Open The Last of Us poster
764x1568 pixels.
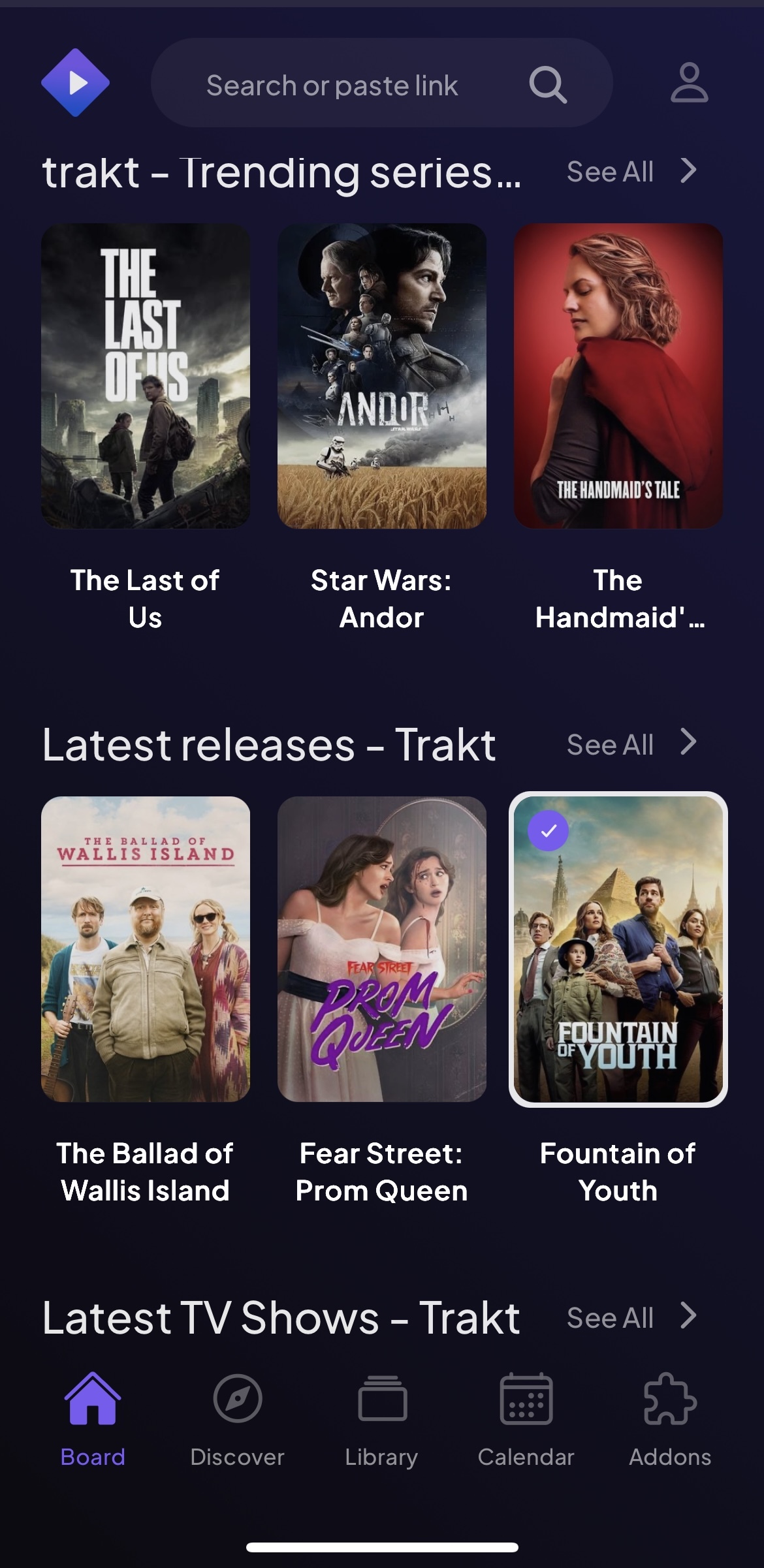(146, 376)
